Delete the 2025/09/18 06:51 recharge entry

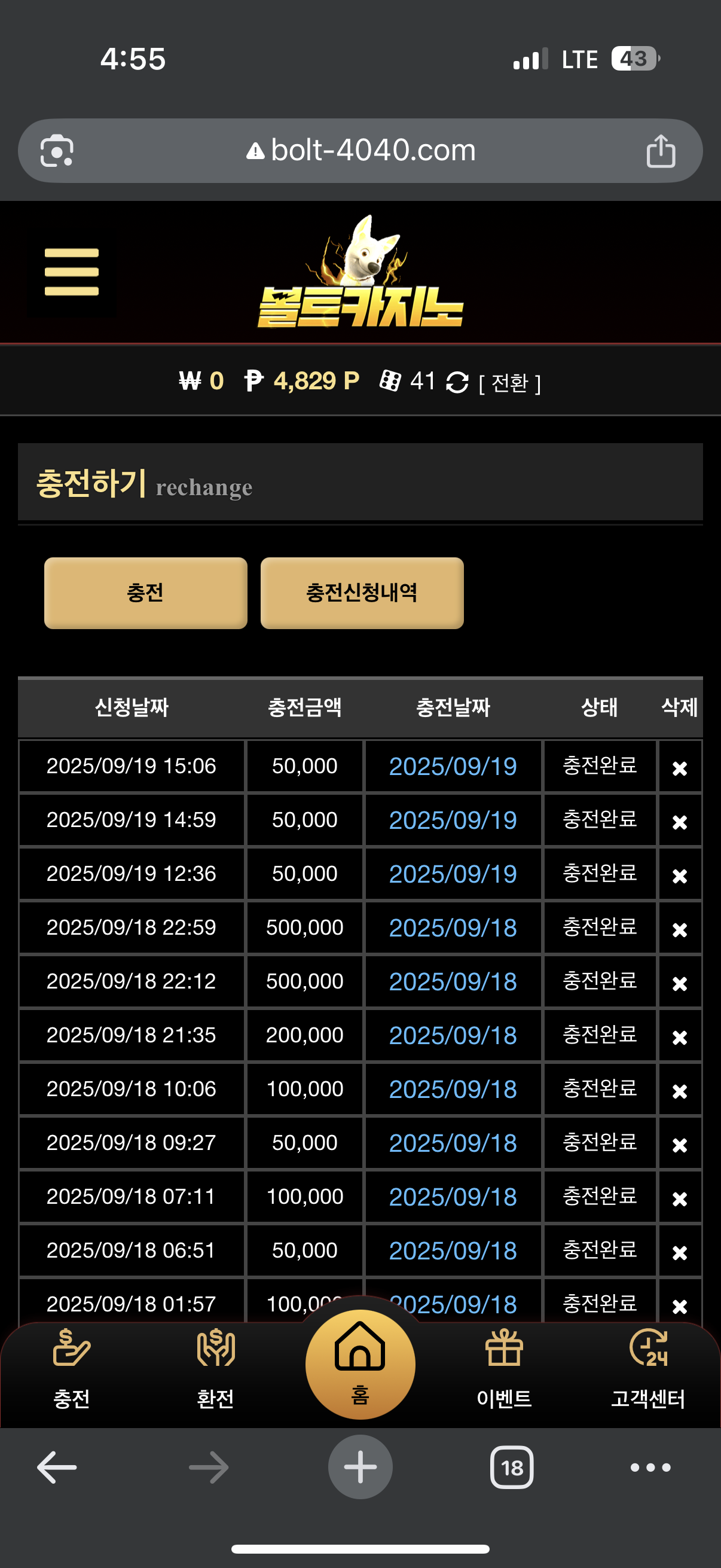(x=680, y=1252)
